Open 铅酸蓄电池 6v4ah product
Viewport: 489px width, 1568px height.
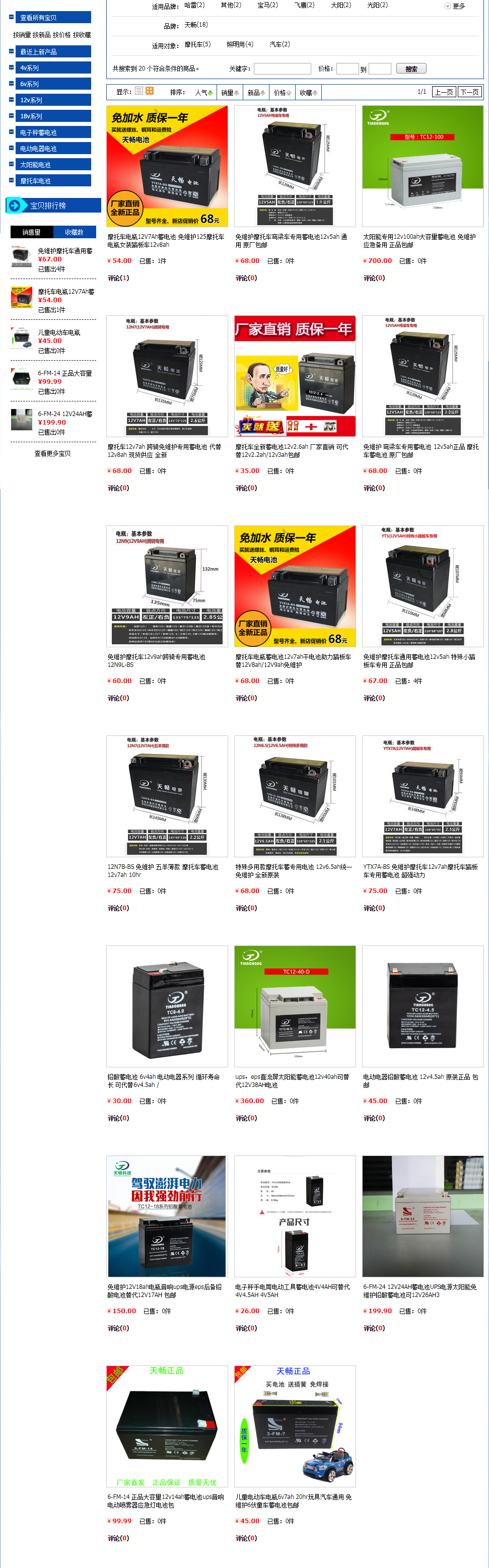[x=163, y=1080]
